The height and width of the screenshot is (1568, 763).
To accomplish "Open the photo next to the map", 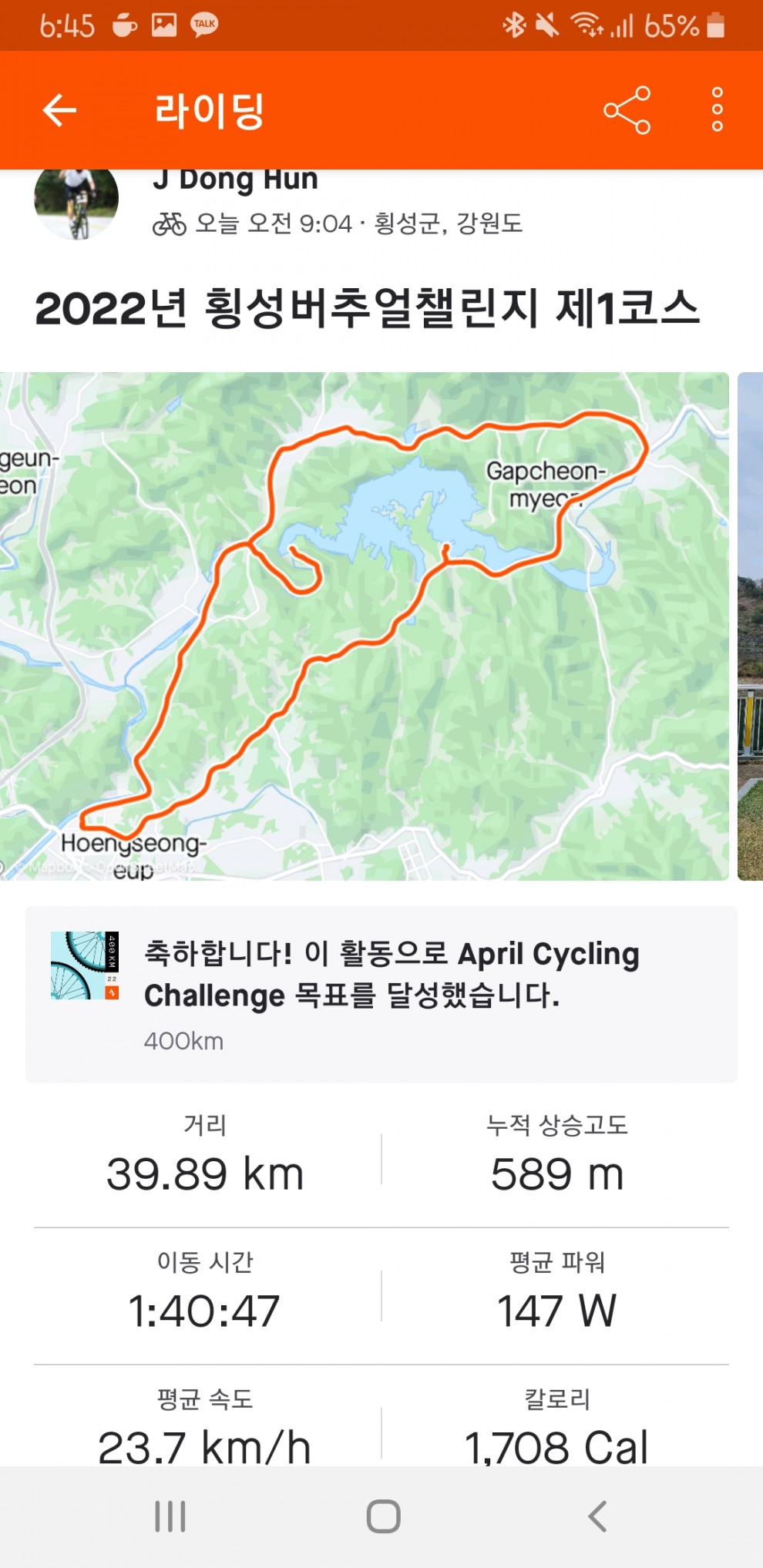I will point(751,626).
